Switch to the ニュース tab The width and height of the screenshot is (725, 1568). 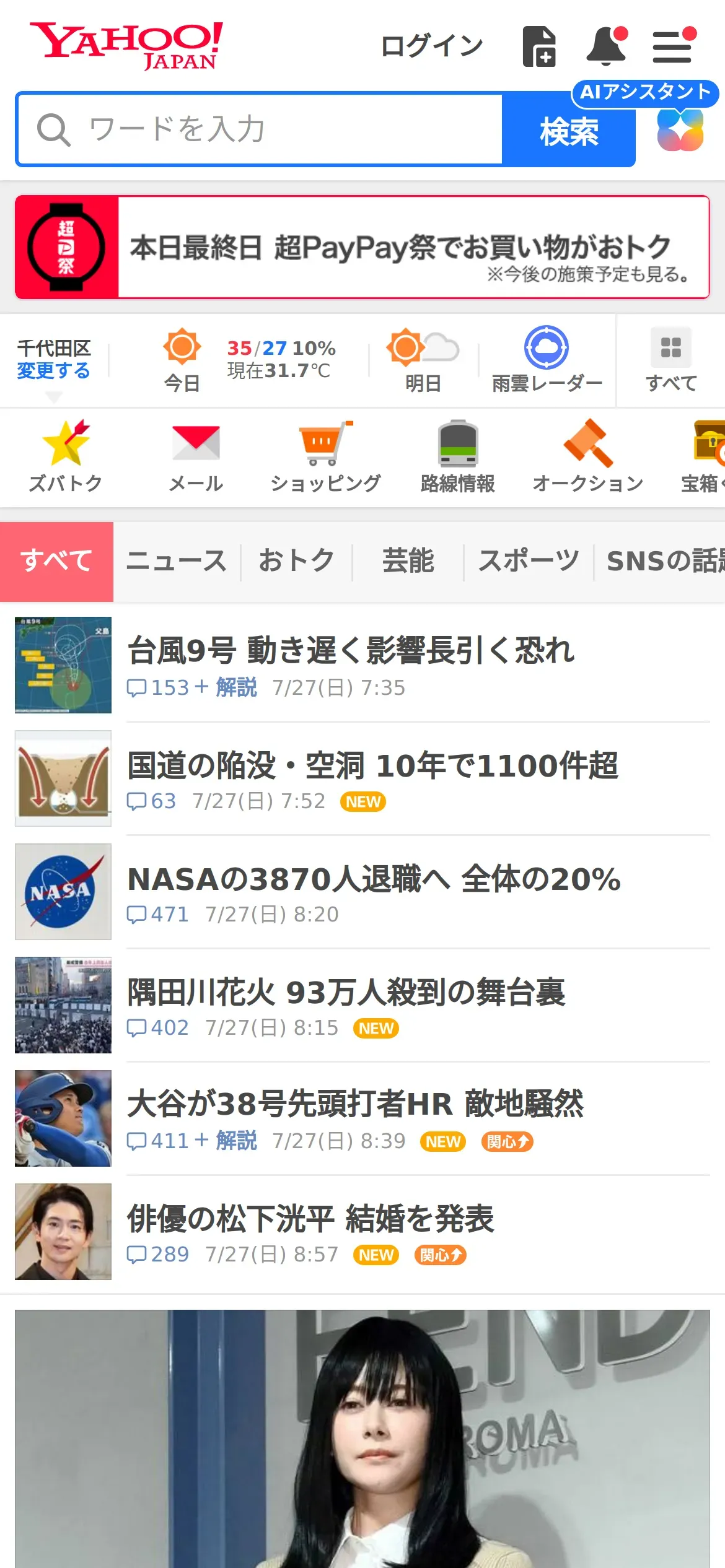pyautogui.click(x=177, y=561)
